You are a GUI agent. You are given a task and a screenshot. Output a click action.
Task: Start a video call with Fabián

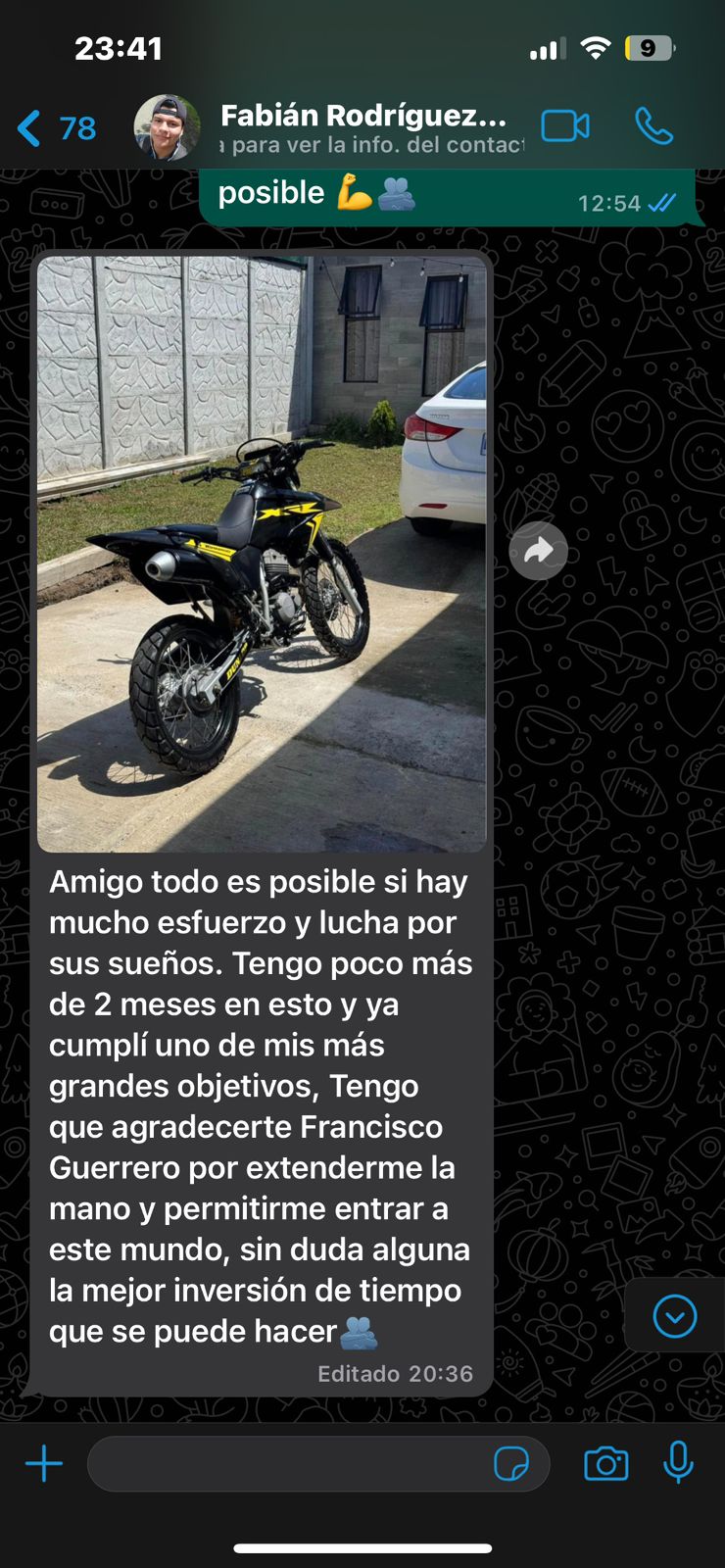565,126
